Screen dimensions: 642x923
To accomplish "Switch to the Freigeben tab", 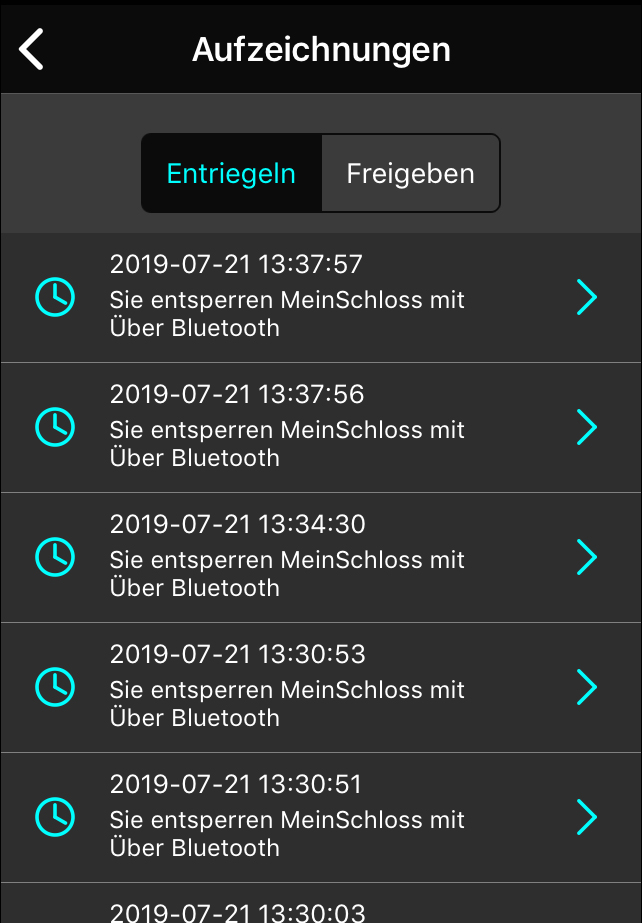I will coord(410,173).
